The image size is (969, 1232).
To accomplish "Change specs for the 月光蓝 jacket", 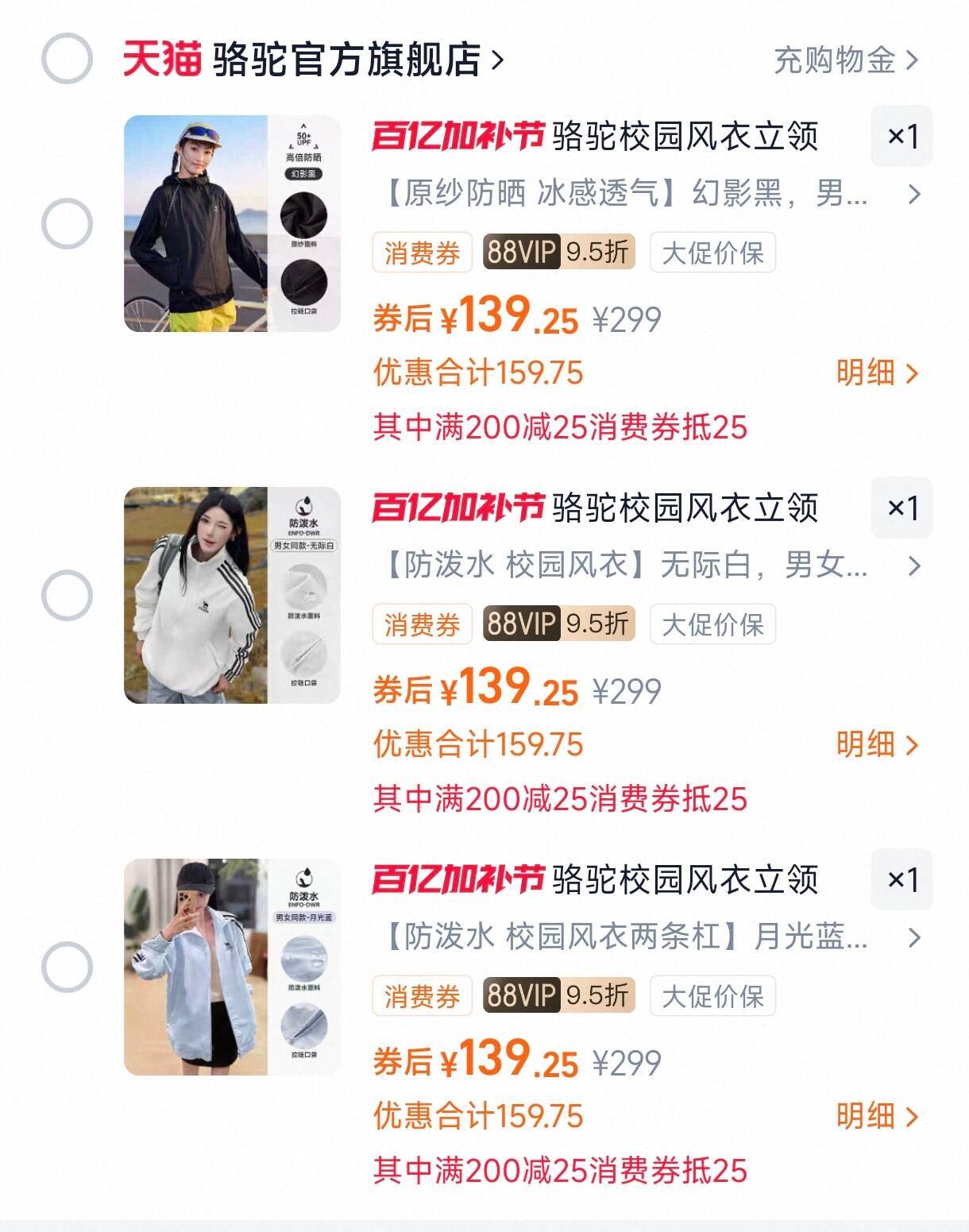I will point(651,937).
